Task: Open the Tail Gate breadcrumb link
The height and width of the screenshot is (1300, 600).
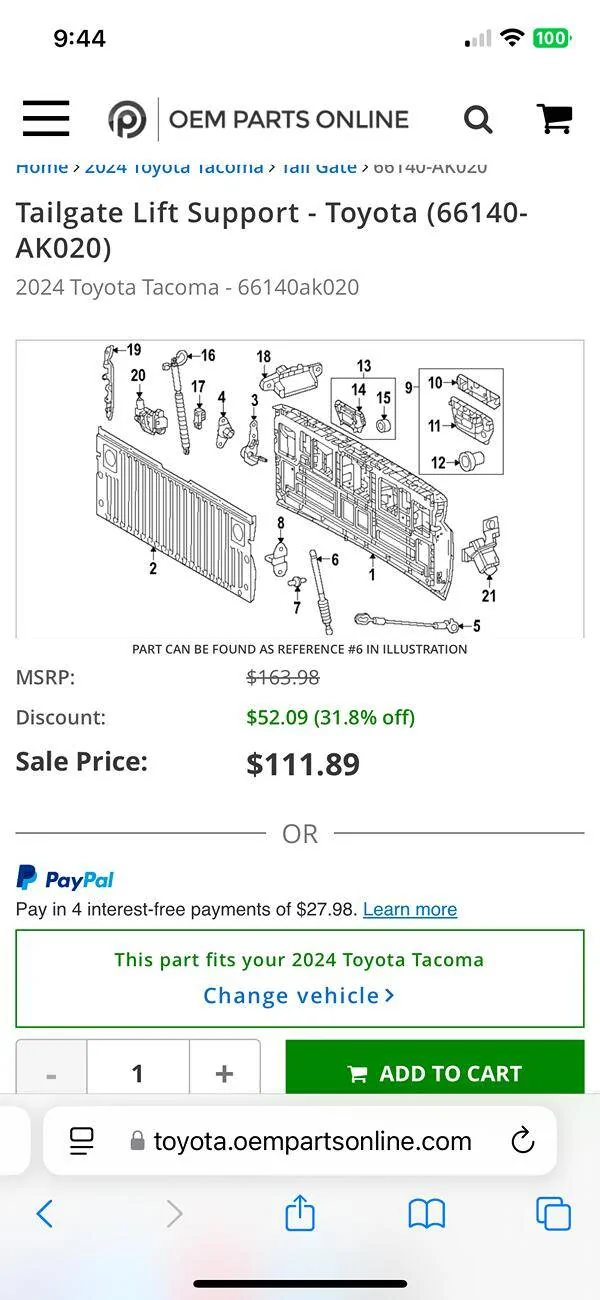Action: coord(318,168)
